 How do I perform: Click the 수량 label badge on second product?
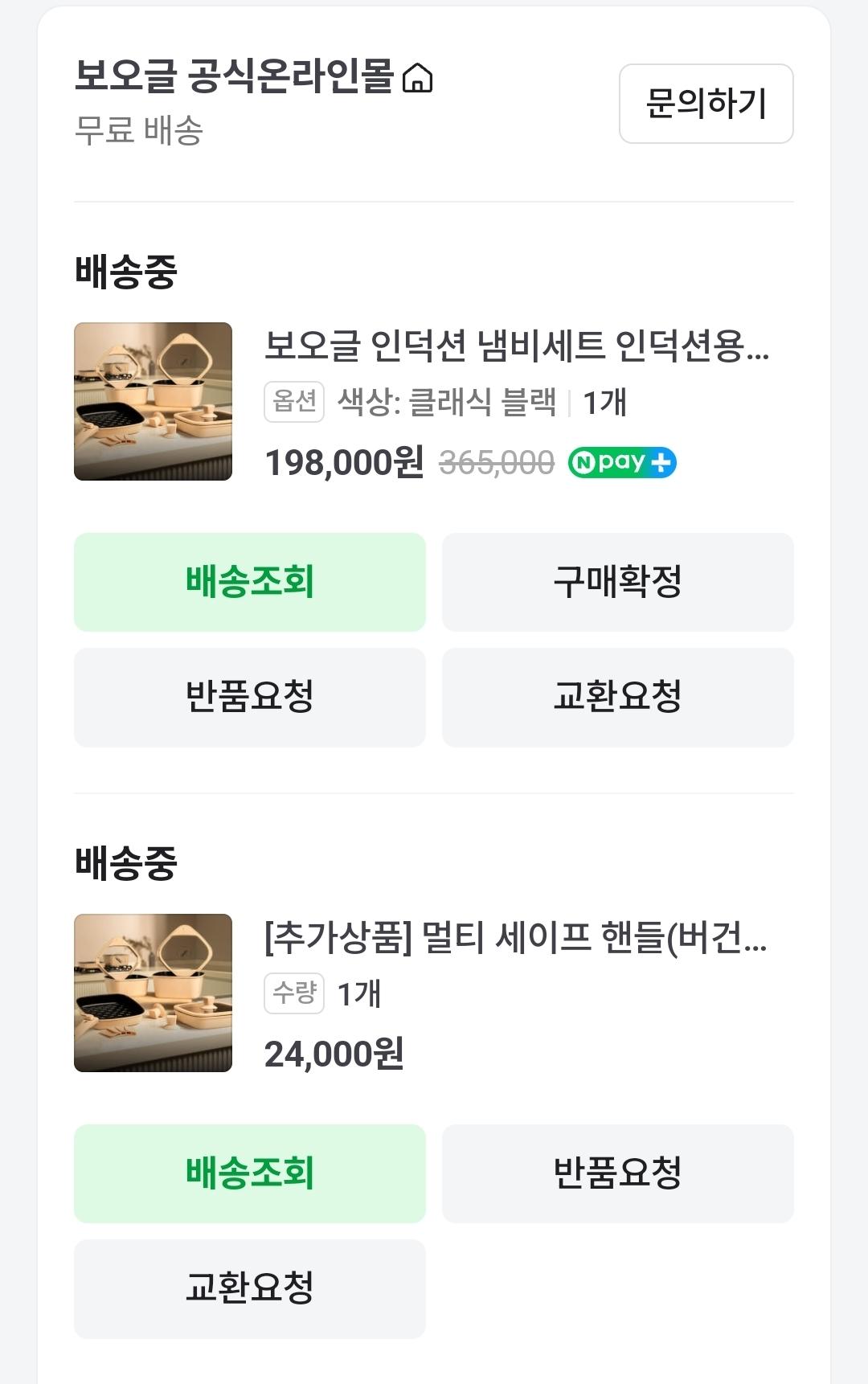pyautogui.click(x=295, y=994)
